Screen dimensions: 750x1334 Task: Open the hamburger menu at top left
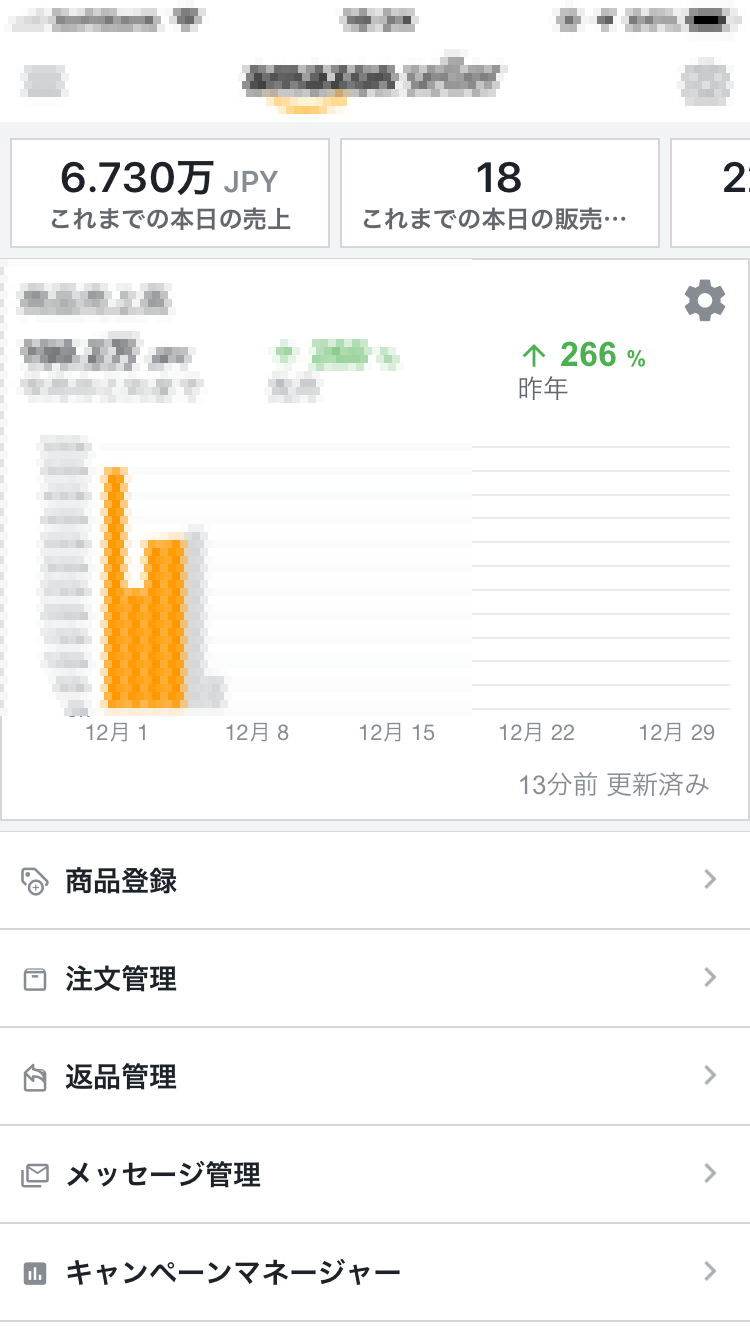click(44, 82)
